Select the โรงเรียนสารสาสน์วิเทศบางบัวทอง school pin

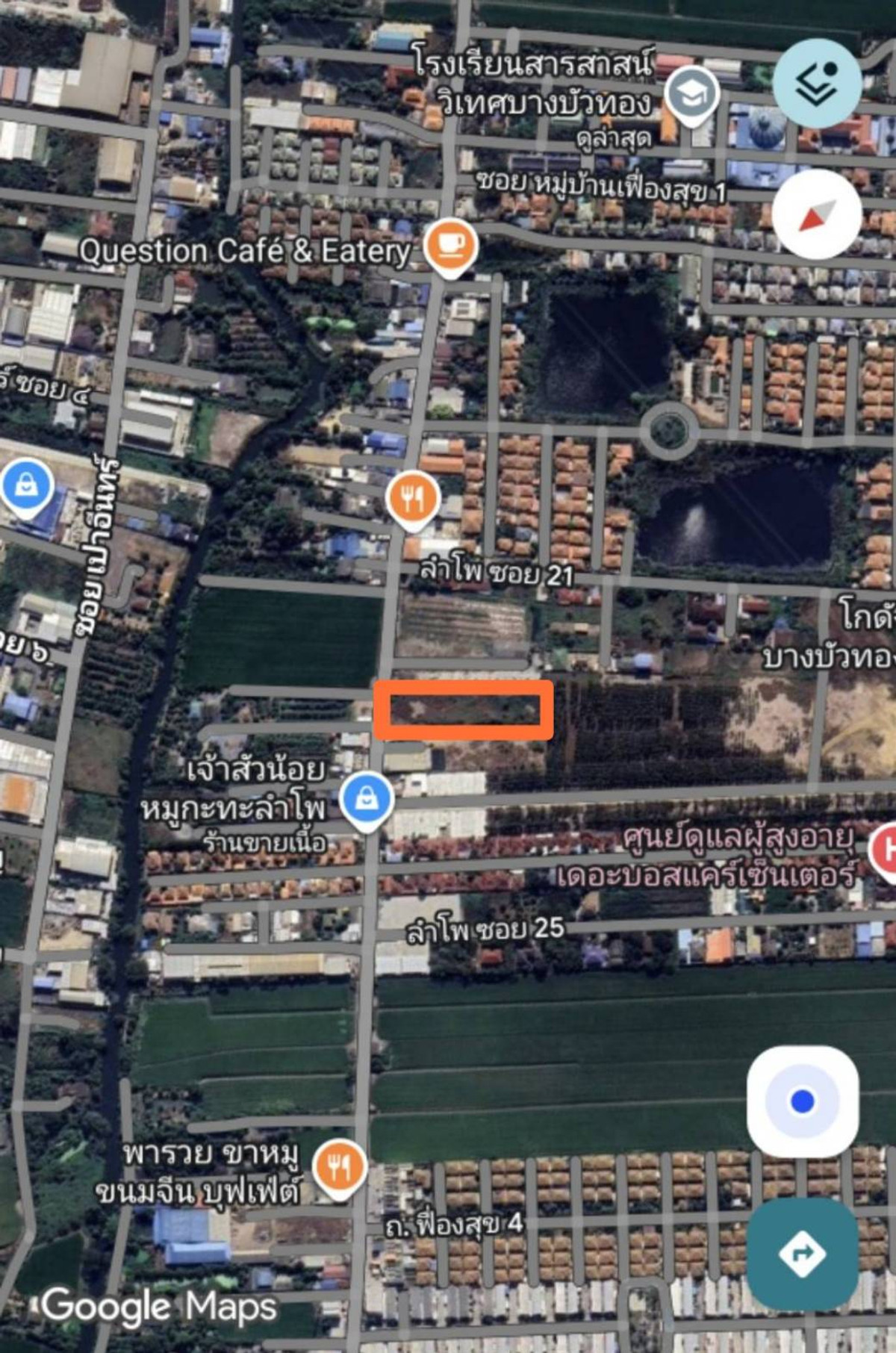(691, 94)
